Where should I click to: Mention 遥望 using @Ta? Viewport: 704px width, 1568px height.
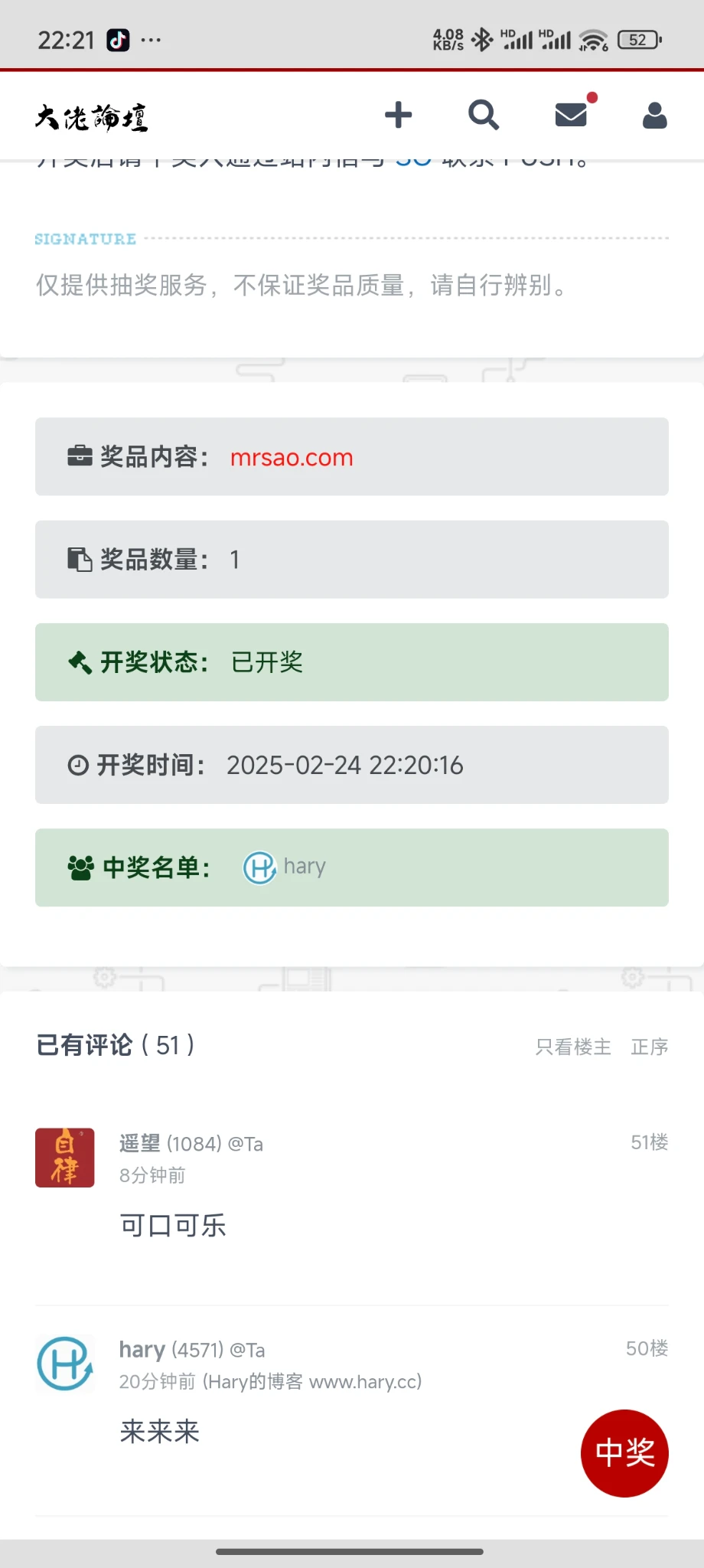coord(246,1144)
